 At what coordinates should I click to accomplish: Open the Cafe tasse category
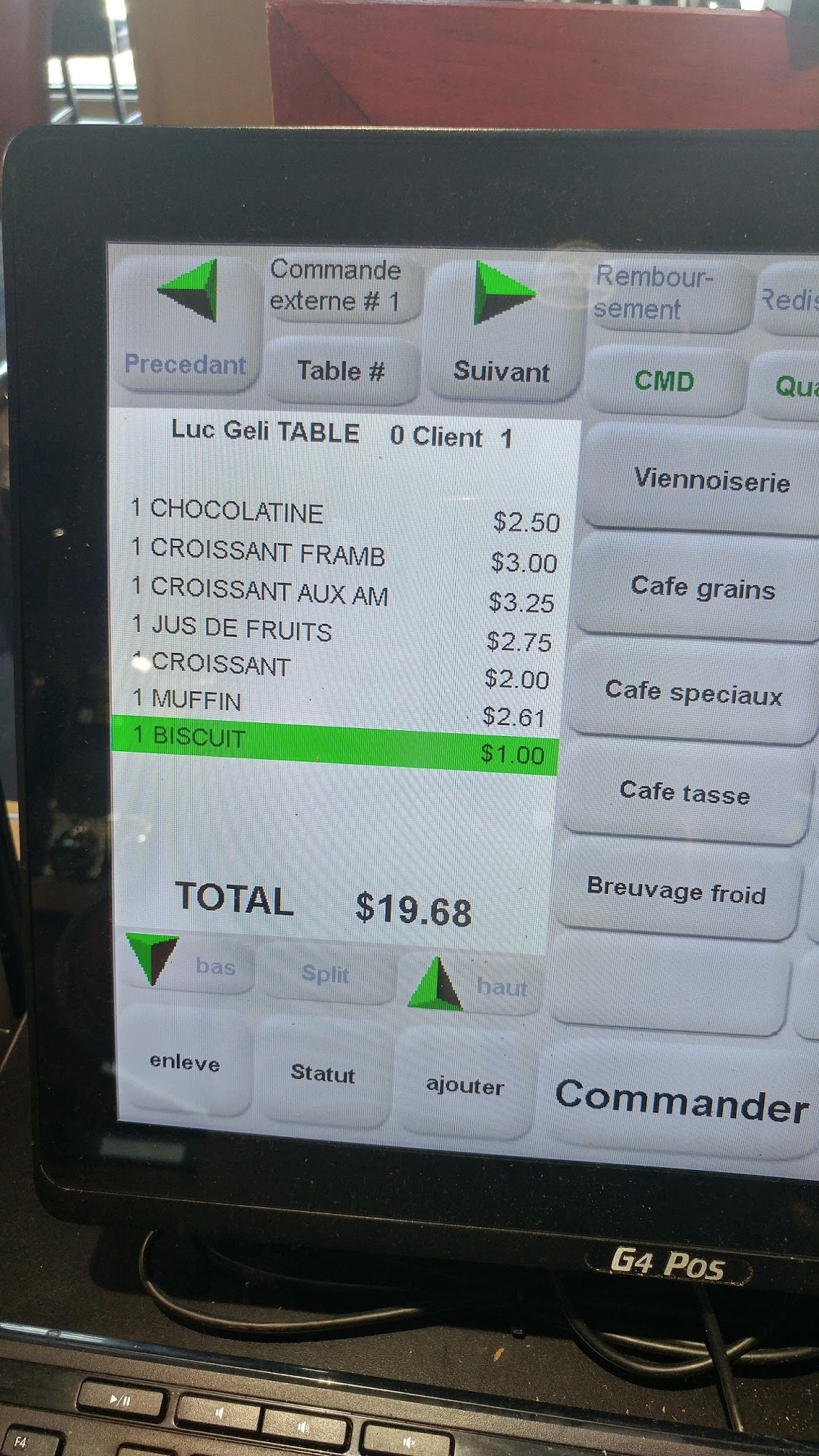(x=684, y=792)
